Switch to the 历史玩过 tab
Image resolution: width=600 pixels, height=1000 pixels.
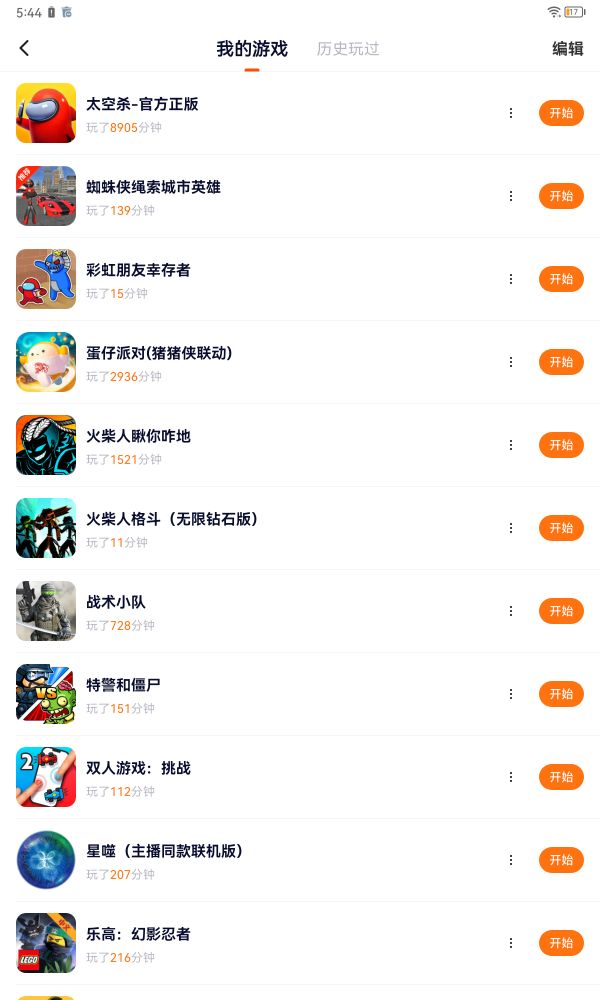coord(348,48)
